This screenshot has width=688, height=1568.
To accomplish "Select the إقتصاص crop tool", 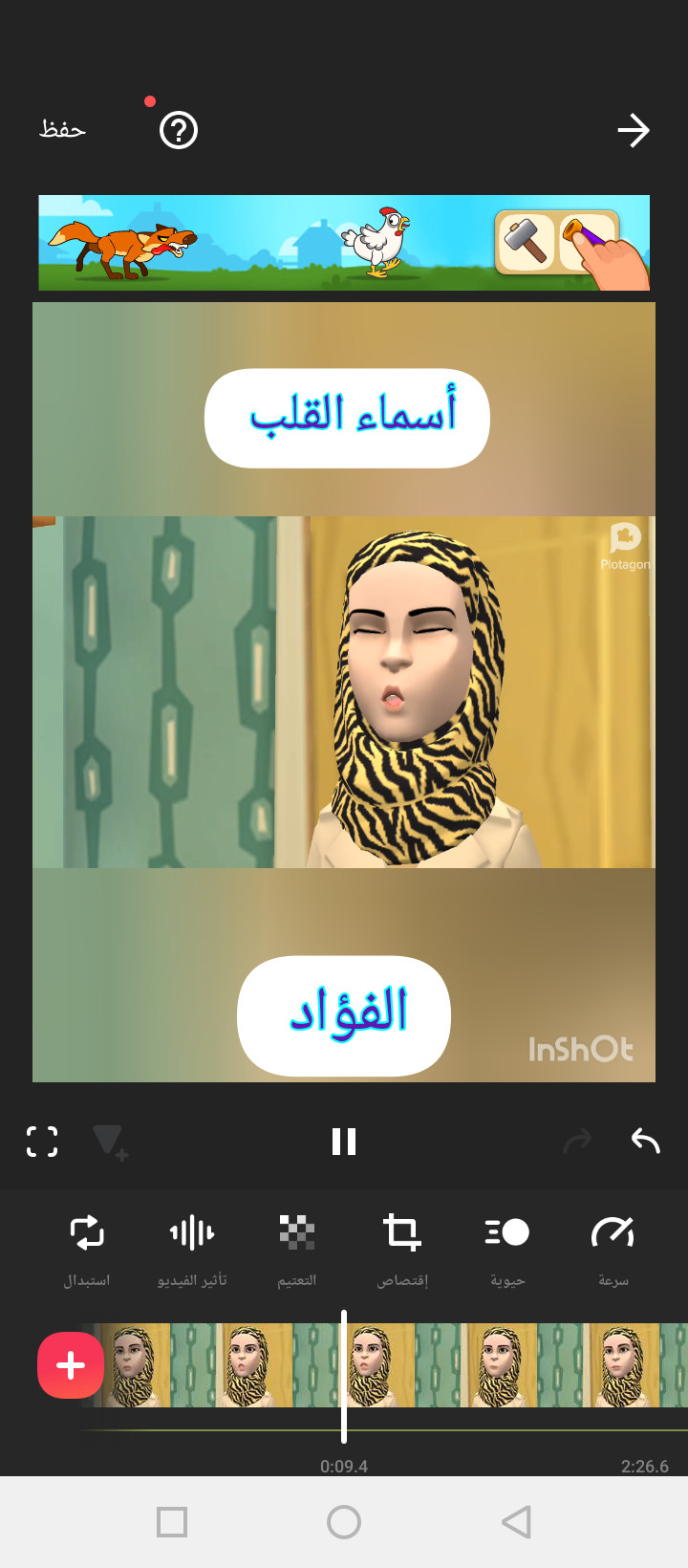I will point(402,1246).
